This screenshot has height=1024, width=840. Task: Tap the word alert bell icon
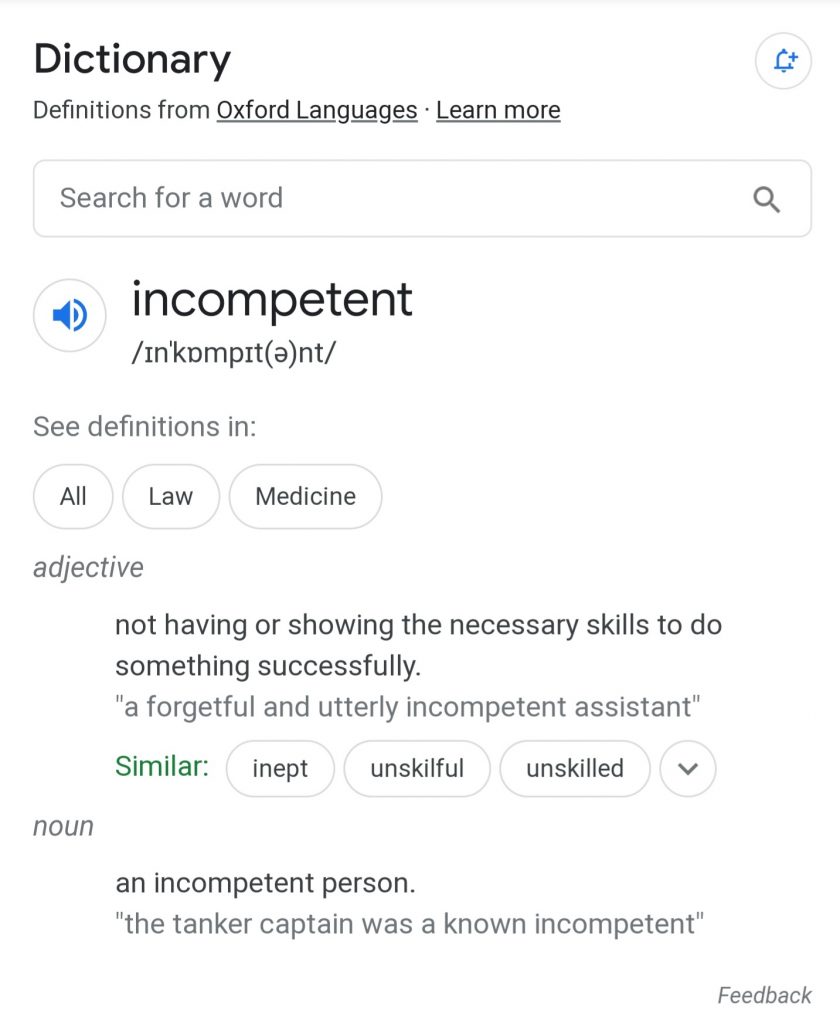[x=783, y=62]
